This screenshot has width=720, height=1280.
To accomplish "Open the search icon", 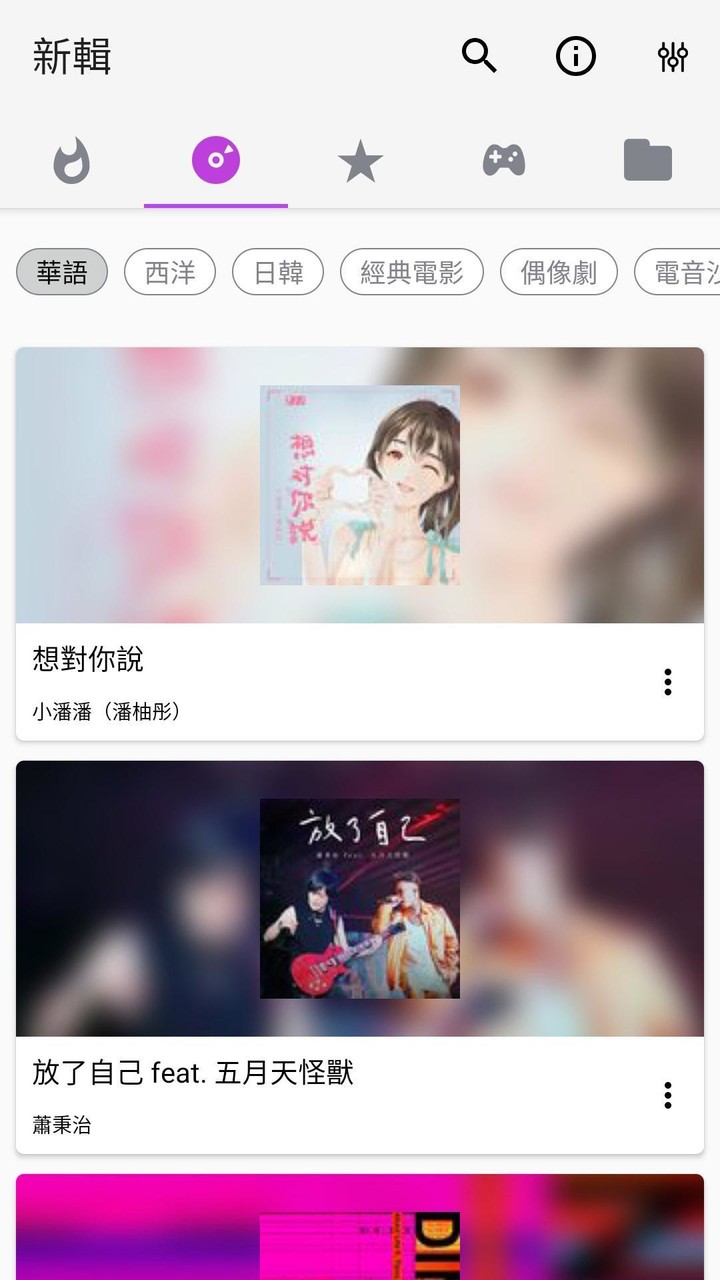I will 479,57.
